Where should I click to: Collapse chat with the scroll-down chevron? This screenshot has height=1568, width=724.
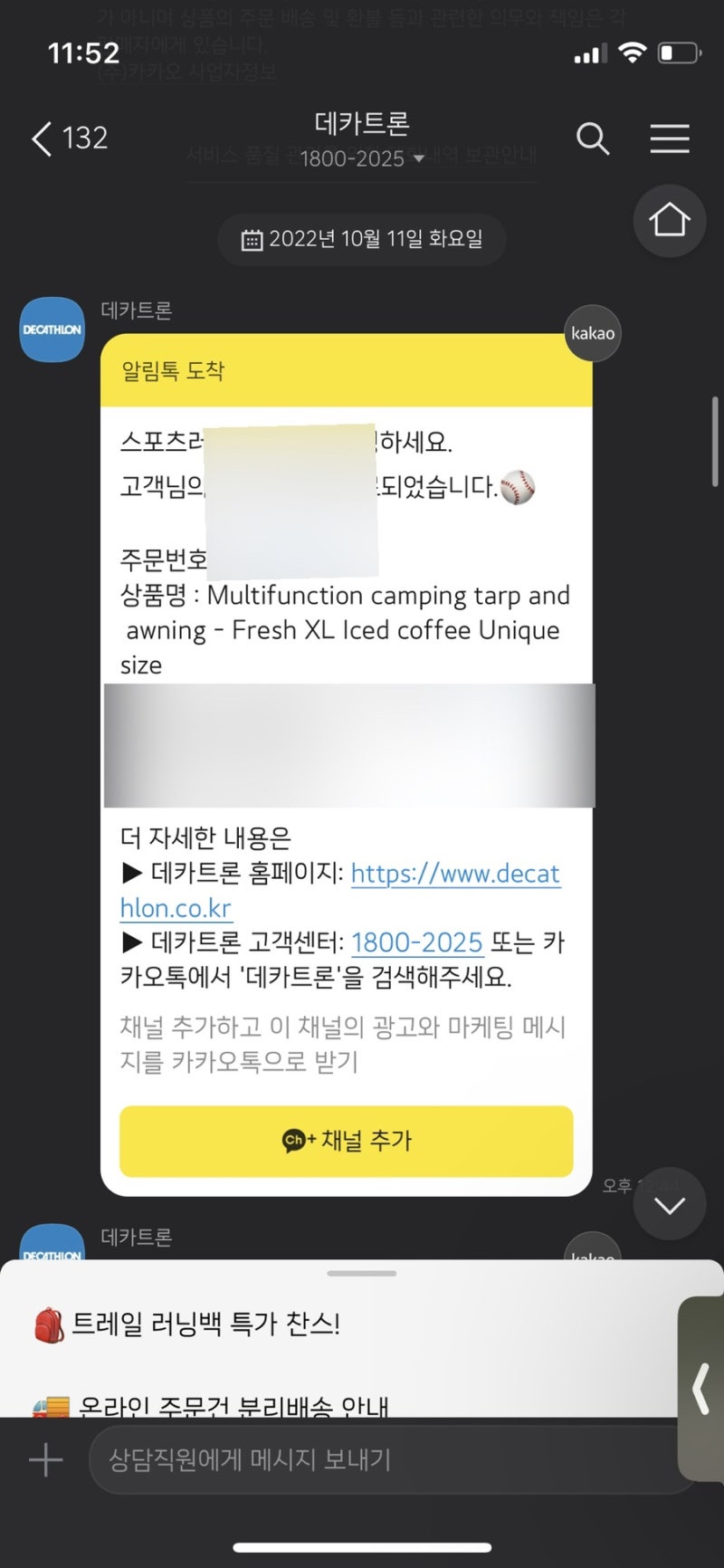669,1204
